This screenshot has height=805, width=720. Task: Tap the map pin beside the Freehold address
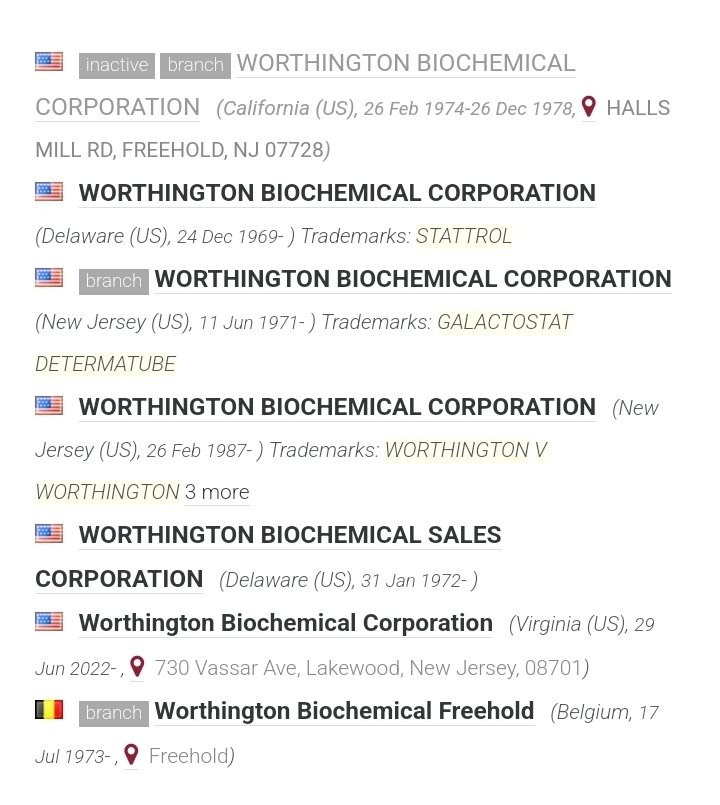(130, 754)
